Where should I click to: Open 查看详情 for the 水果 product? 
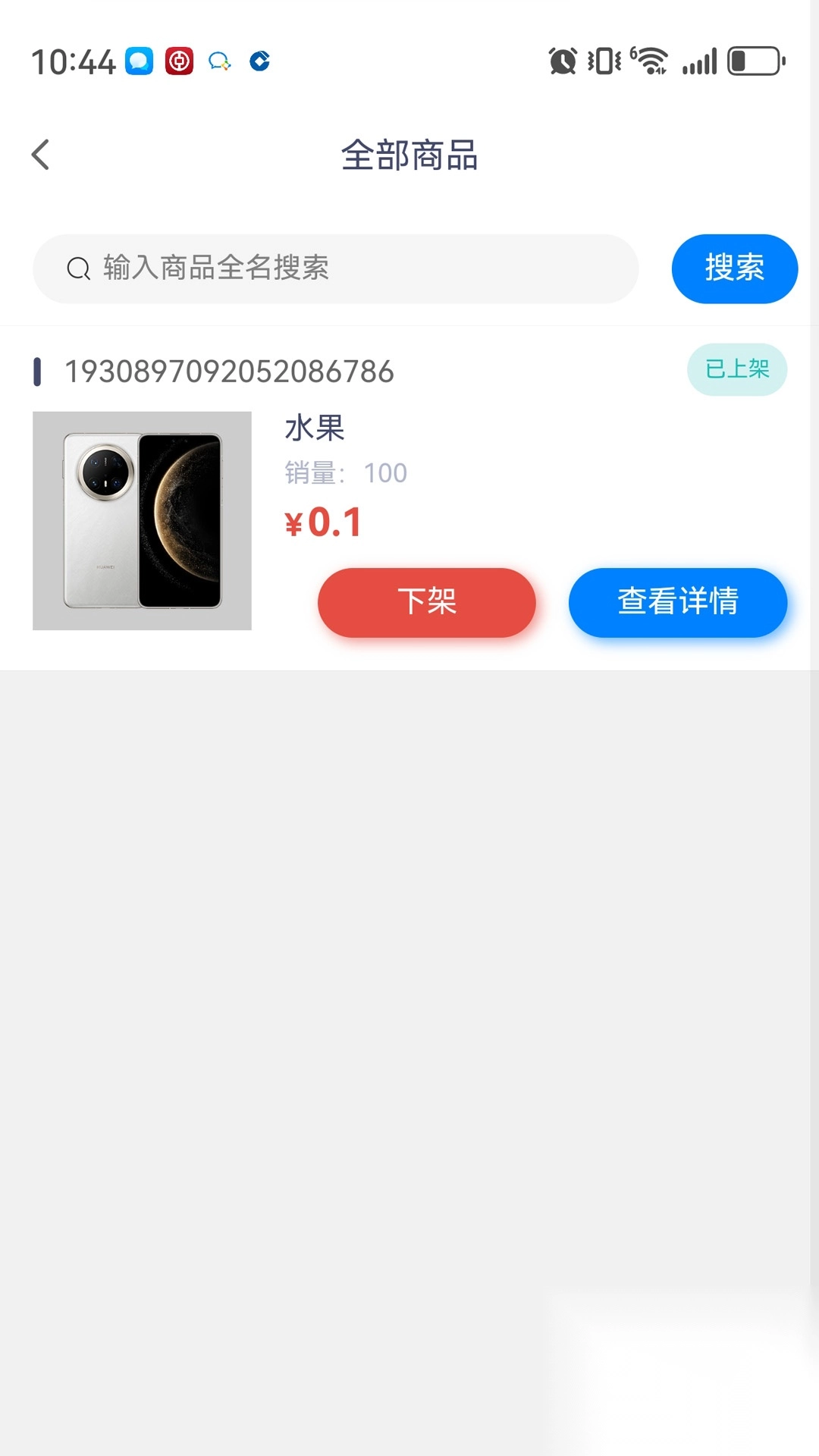pyautogui.click(x=677, y=602)
